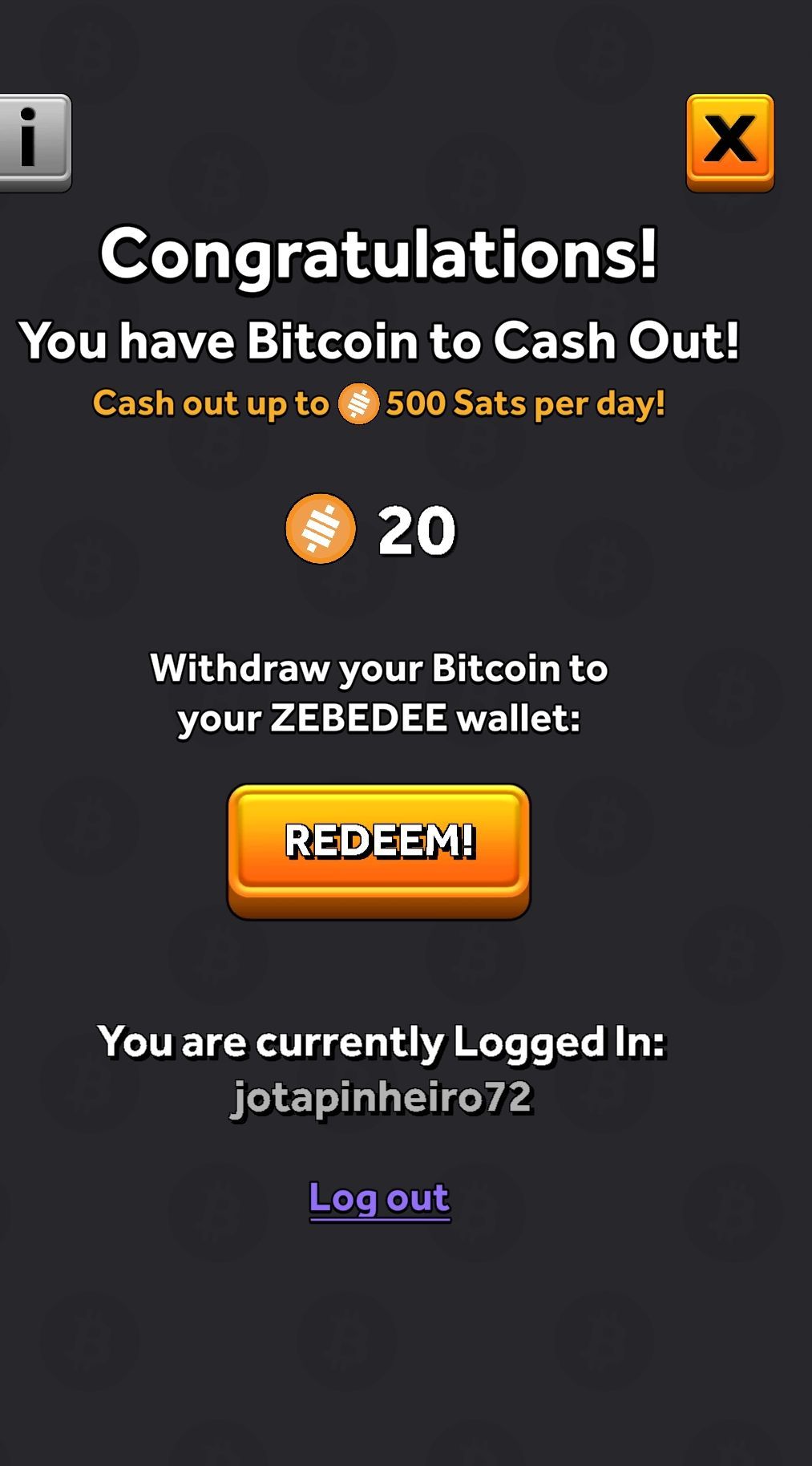The height and width of the screenshot is (1466, 812).
Task: Close the cash out screen
Action: click(x=729, y=141)
